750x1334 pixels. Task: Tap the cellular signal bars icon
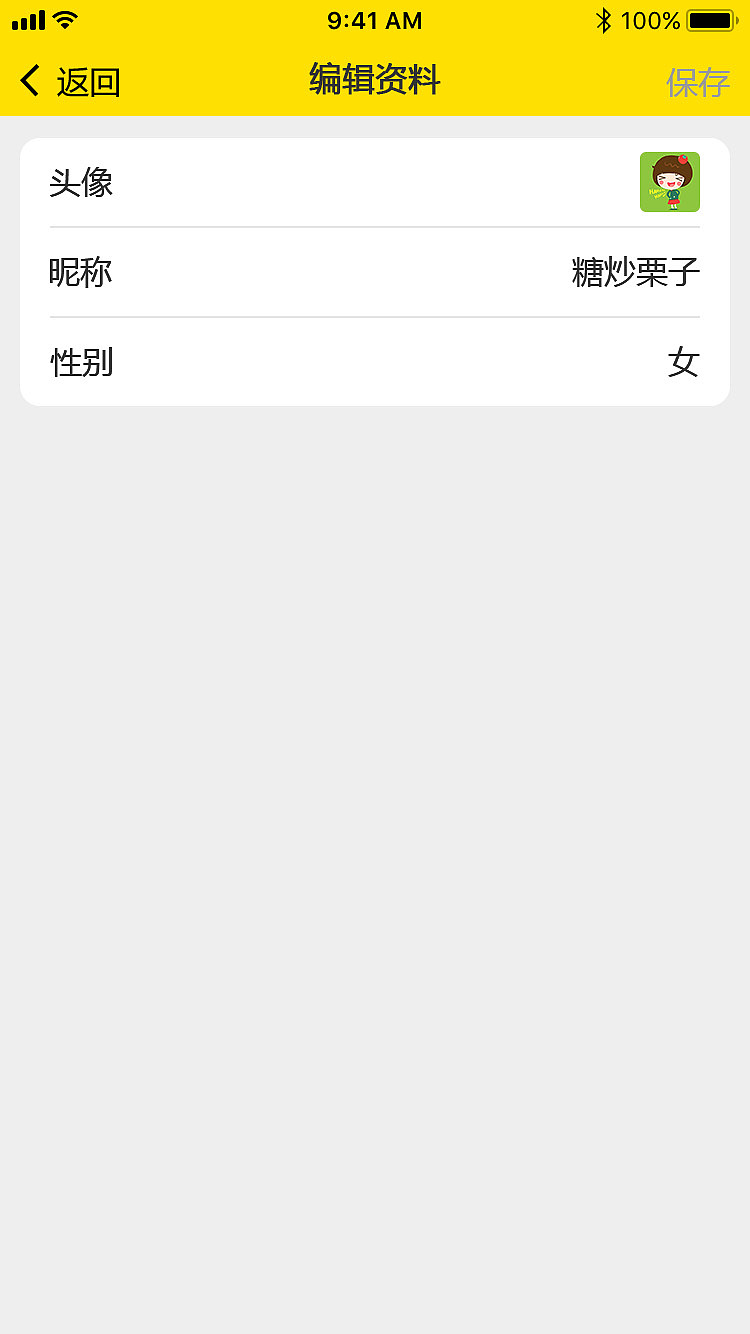[27, 18]
